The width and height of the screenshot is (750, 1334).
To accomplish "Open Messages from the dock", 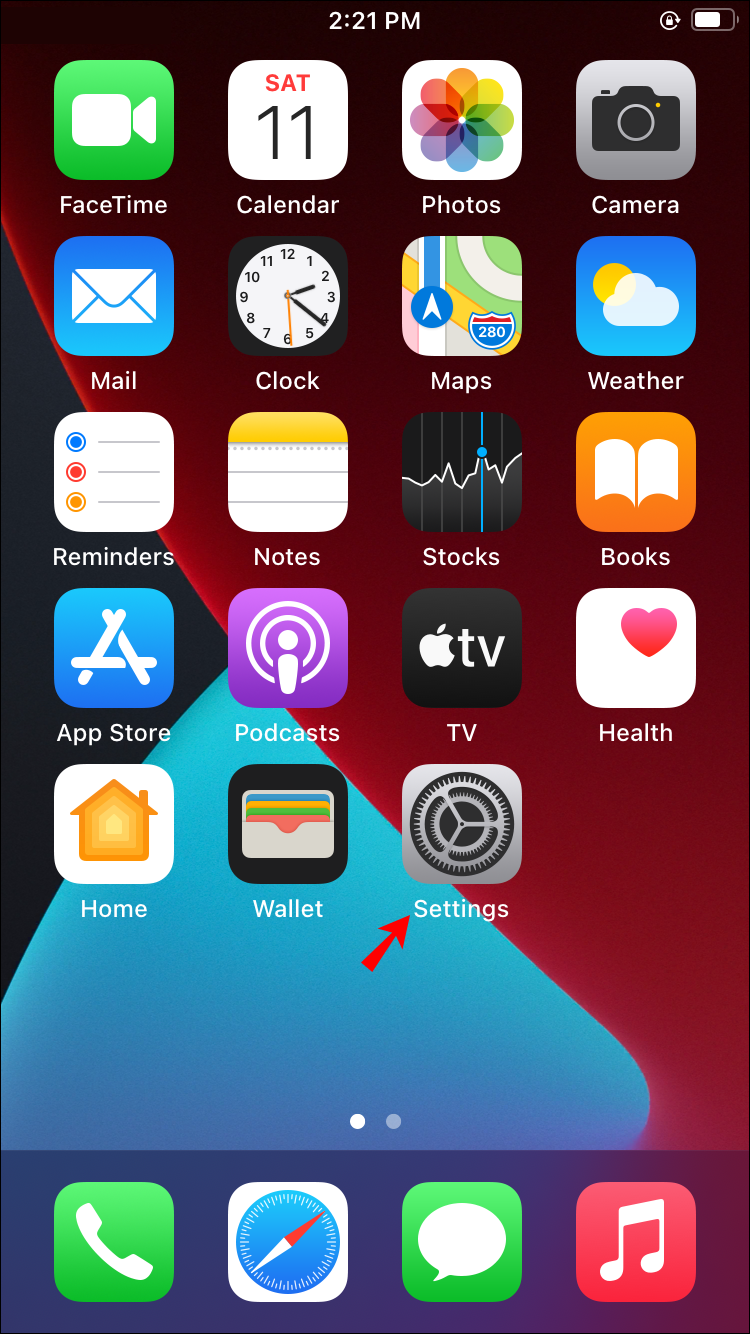I will click(x=461, y=1242).
